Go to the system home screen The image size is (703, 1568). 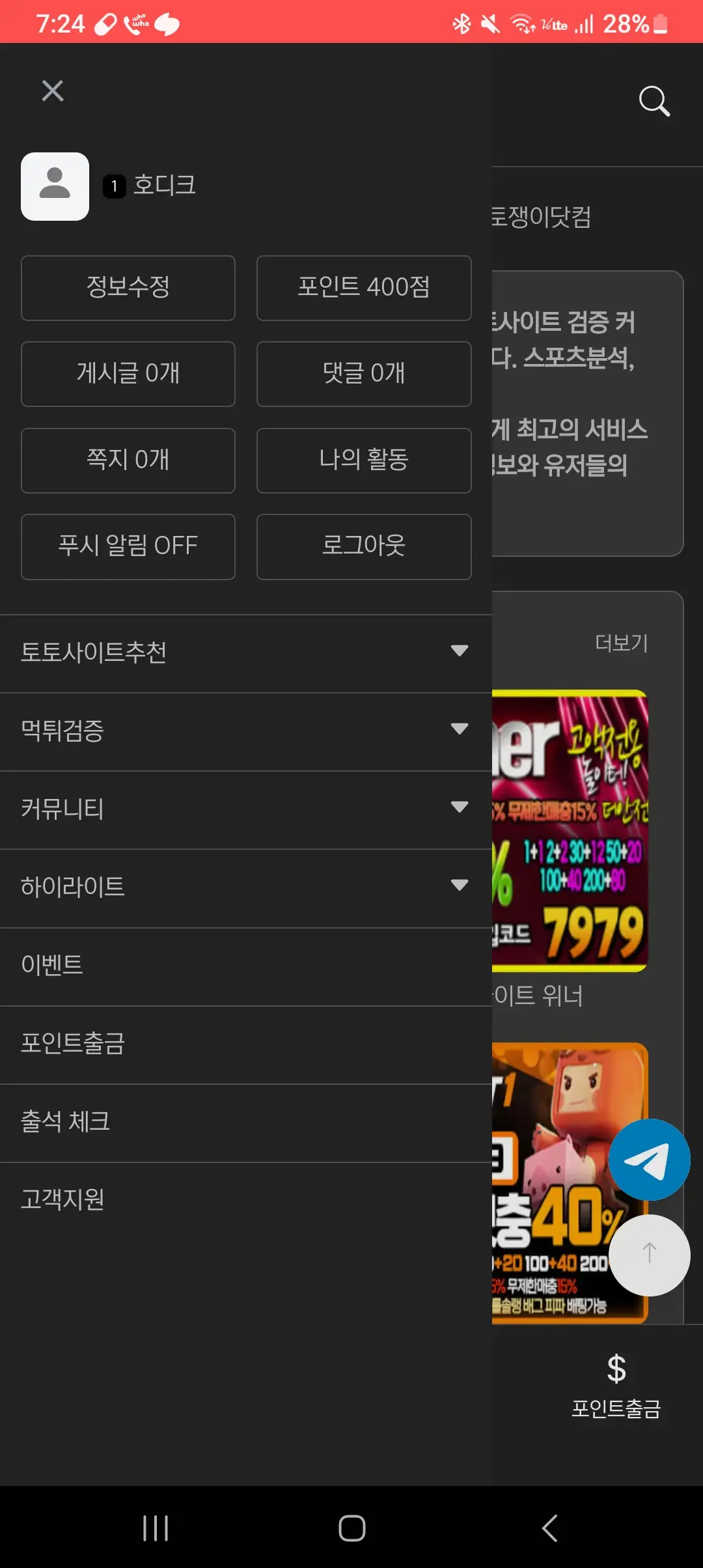[x=351, y=1528]
